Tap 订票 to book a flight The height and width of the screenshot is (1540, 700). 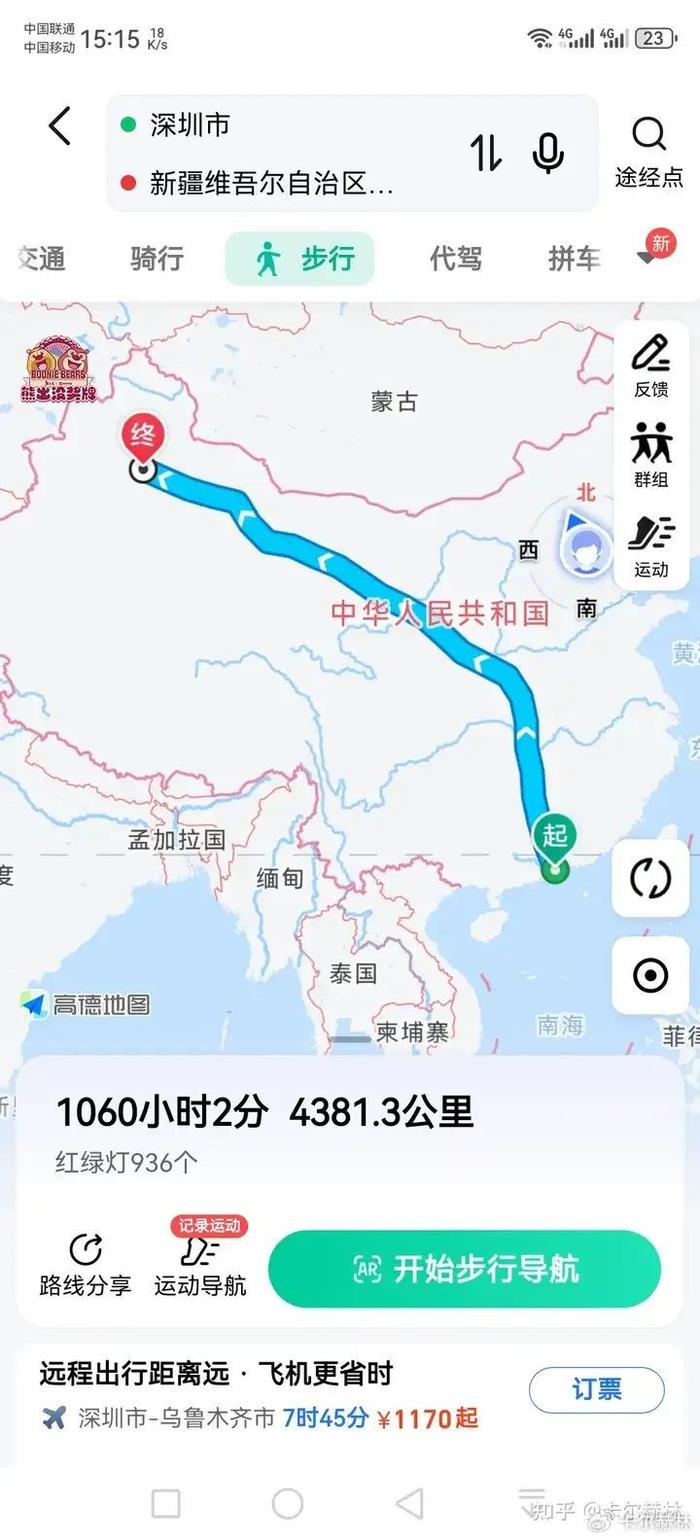(x=597, y=1389)
